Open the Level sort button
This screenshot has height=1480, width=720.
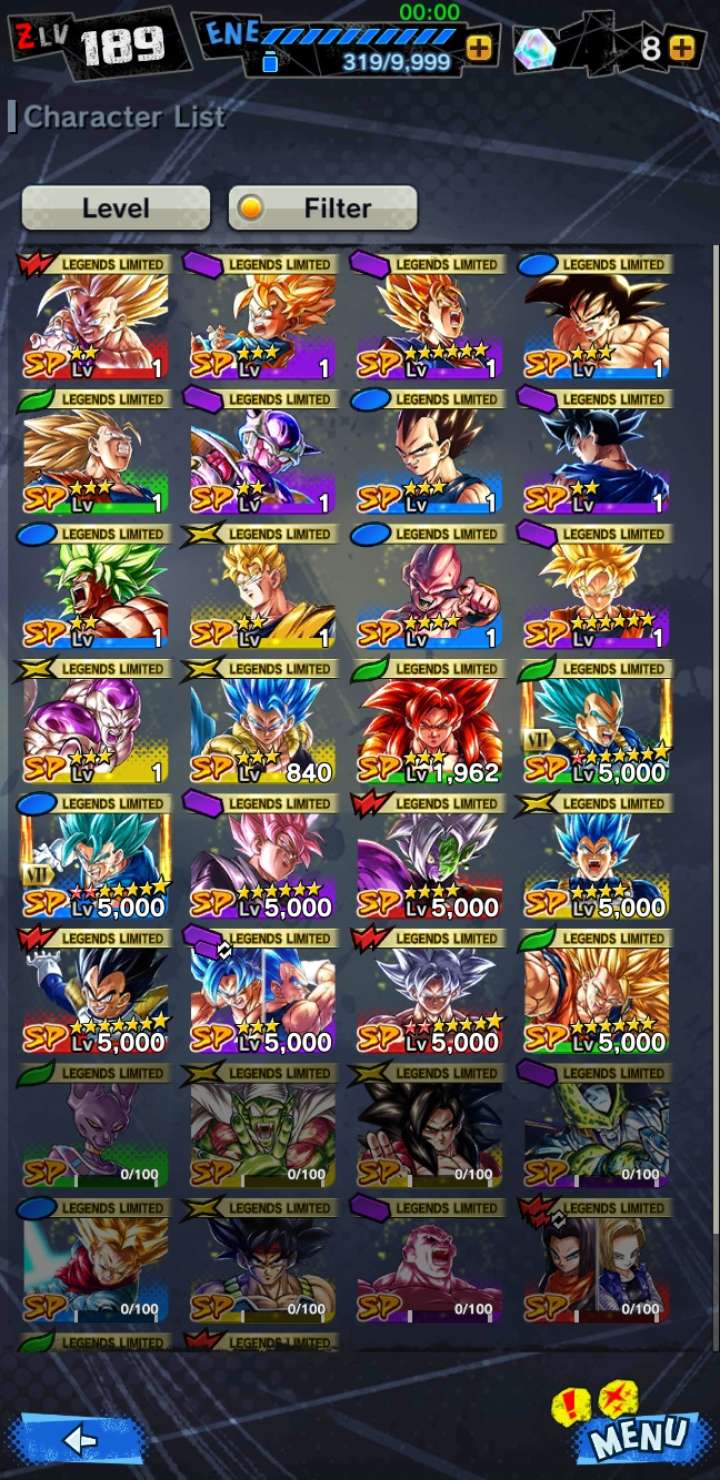116,208
